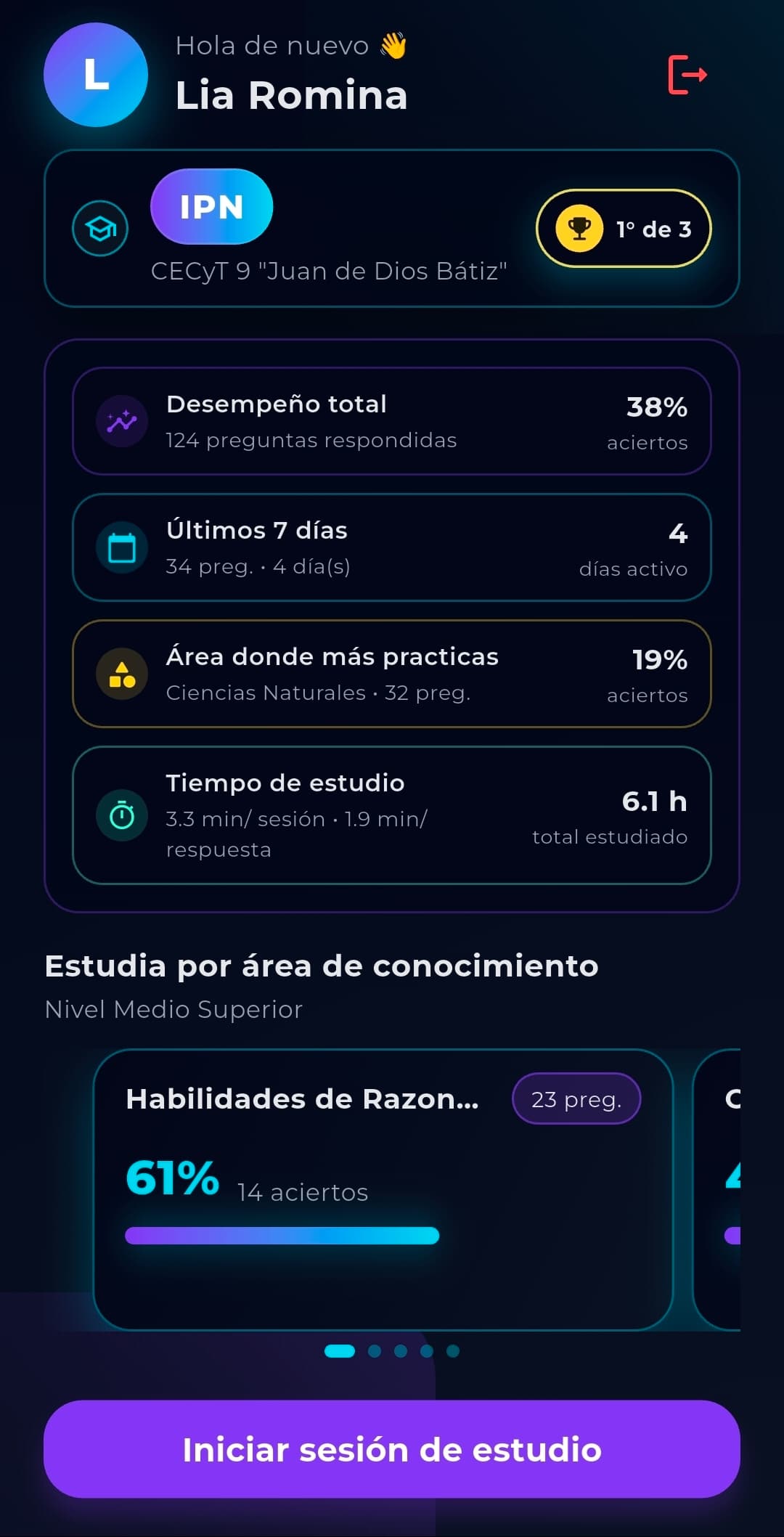
Task: Tap the trophy icon in the ranking badge
Action: click(x=579, y=228)
